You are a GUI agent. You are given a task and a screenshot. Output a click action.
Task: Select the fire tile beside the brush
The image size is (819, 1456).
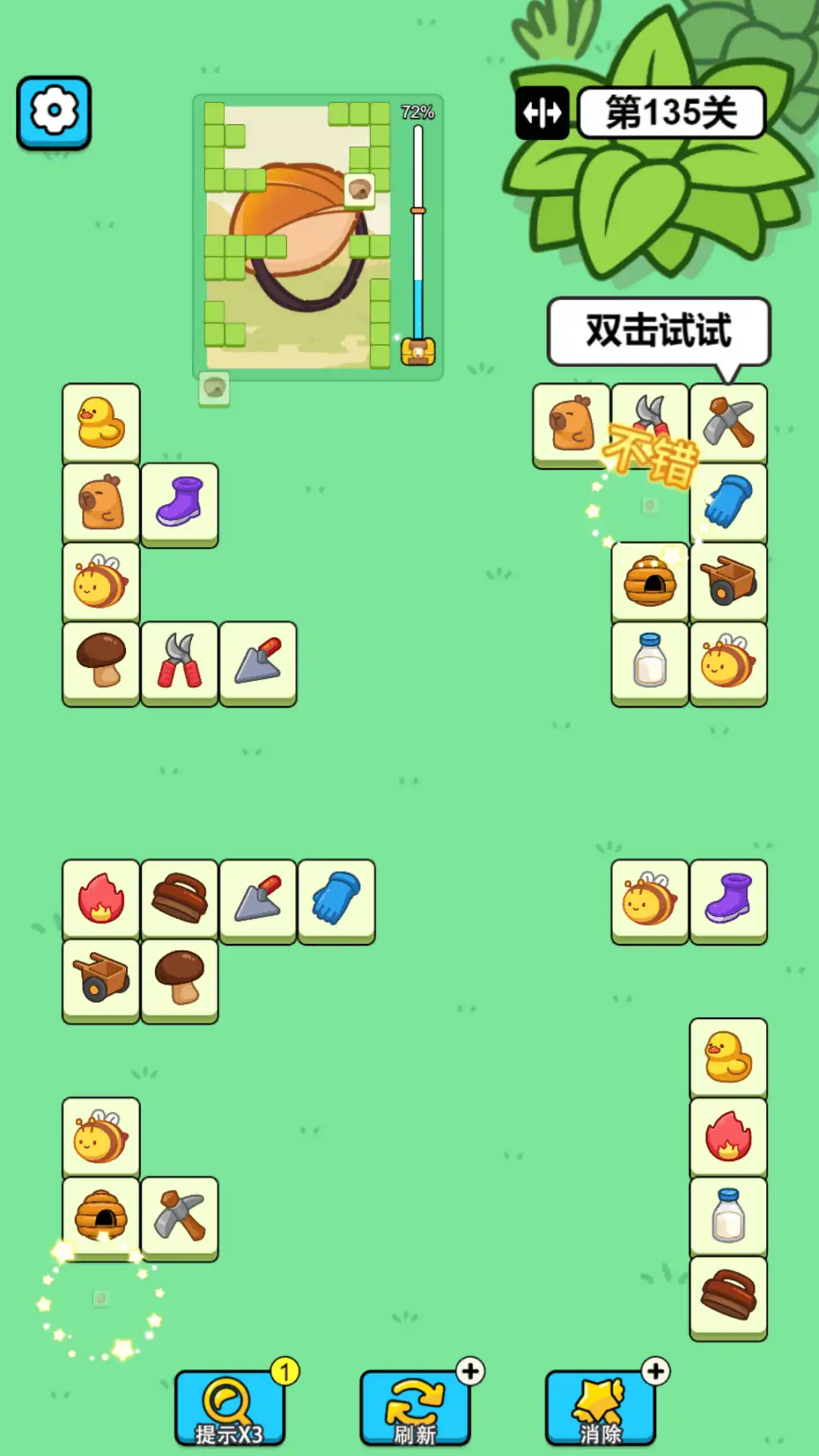(101, 899)
